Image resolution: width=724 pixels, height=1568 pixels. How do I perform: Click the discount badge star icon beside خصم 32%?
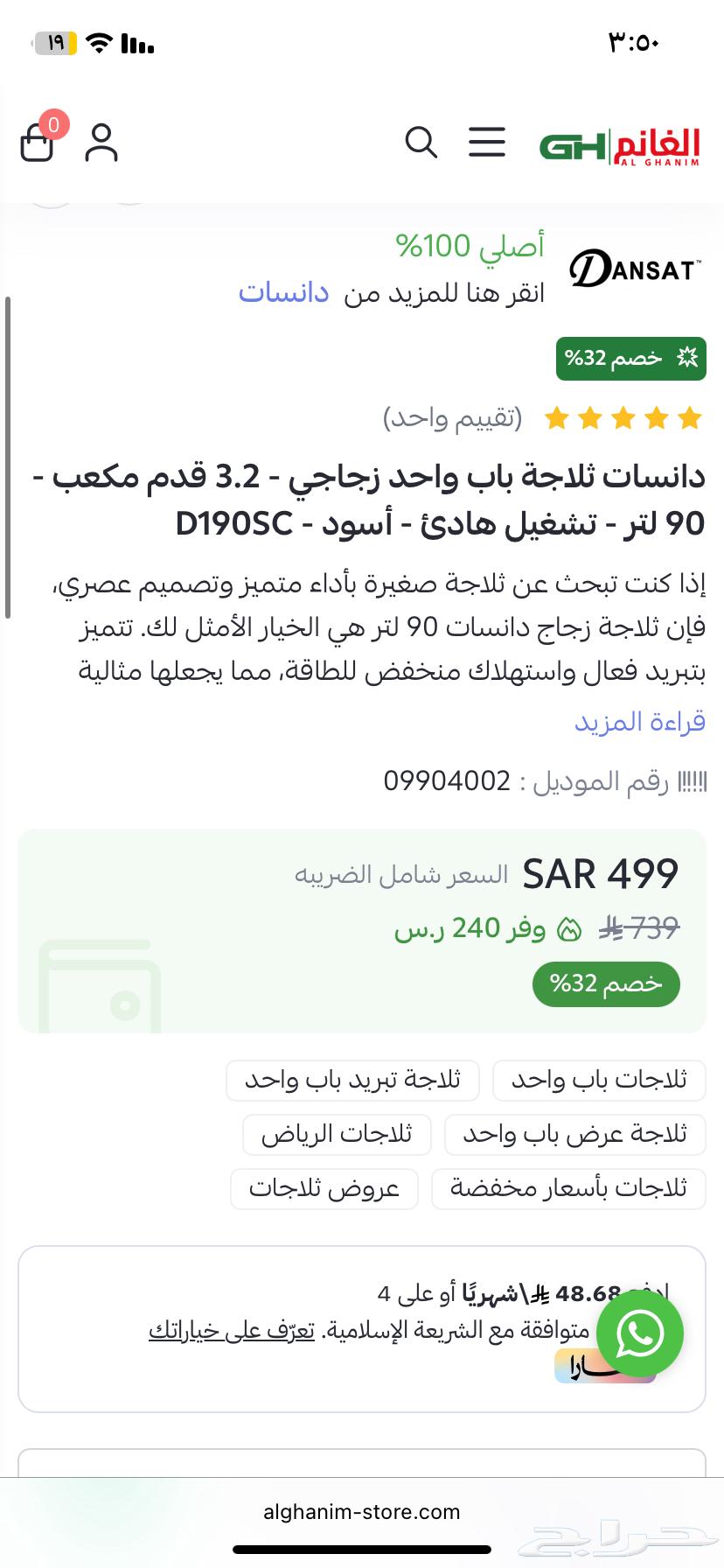[x=687, y=358]
